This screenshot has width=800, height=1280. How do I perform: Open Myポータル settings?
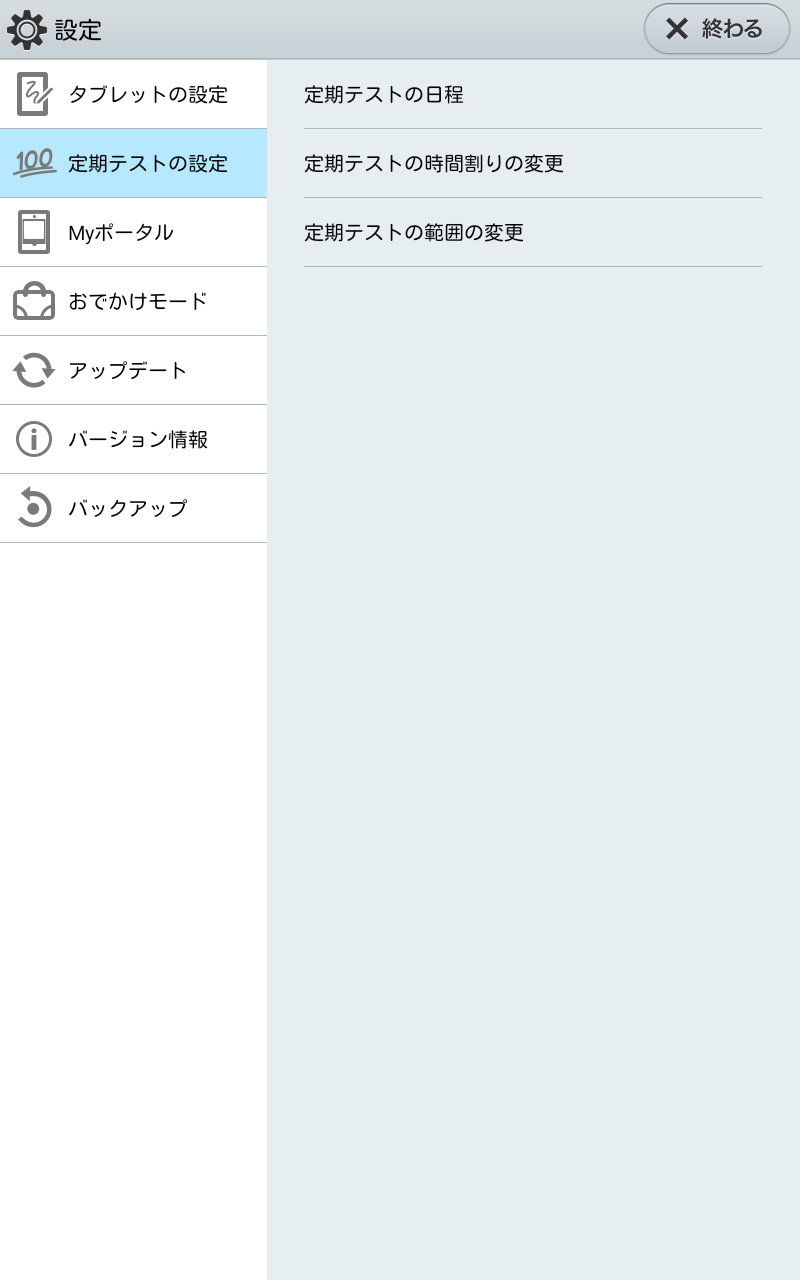coord(133,232)
